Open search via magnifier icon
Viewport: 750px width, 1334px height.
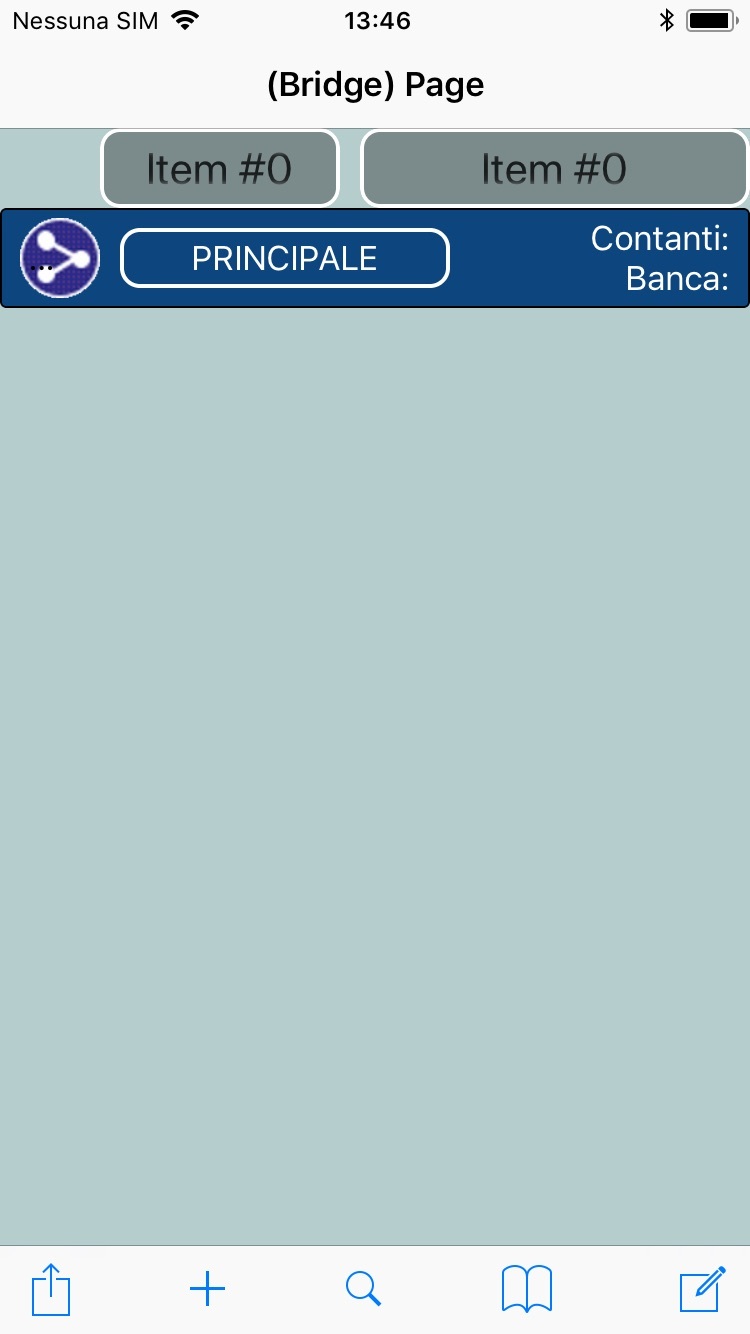click(364, 1289)
